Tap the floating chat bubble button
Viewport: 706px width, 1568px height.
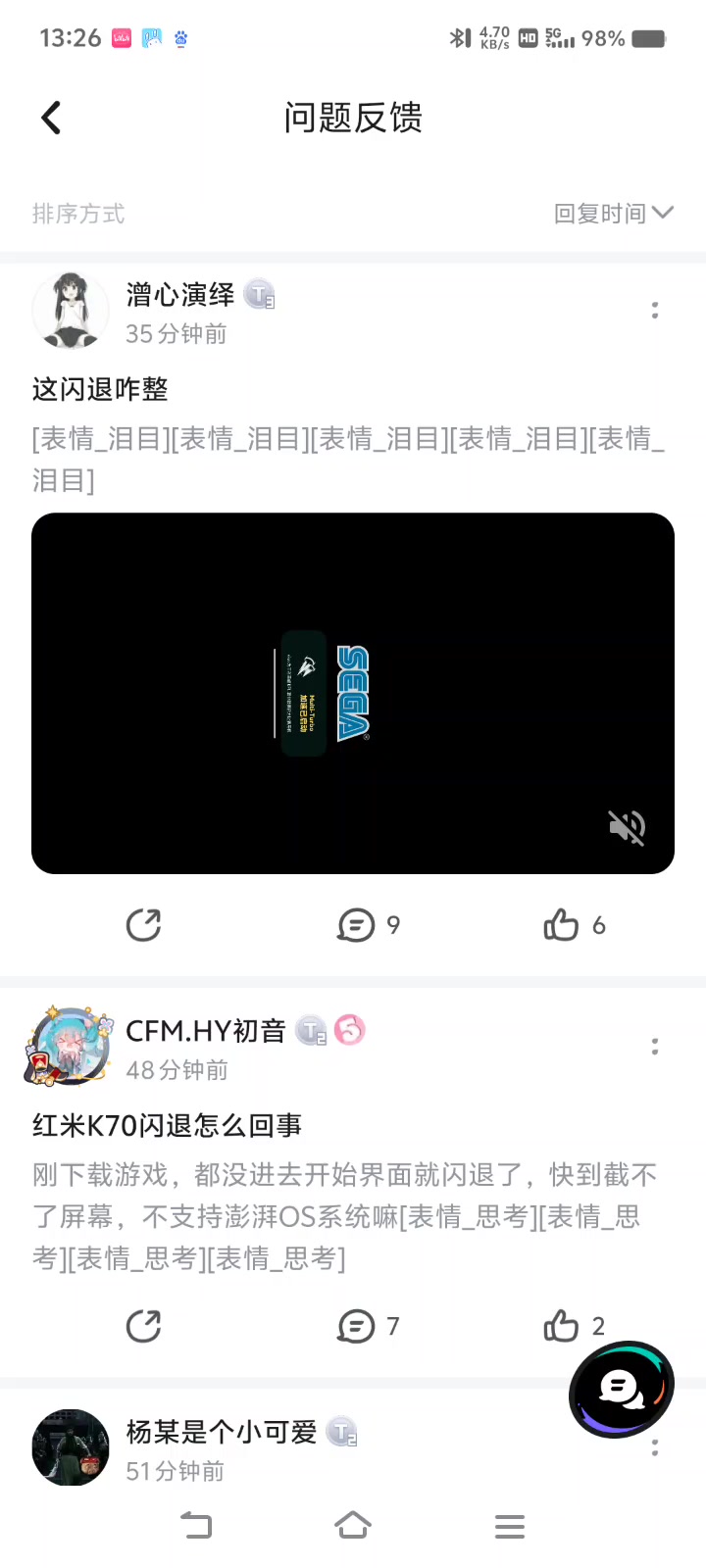pos(621,1389)
